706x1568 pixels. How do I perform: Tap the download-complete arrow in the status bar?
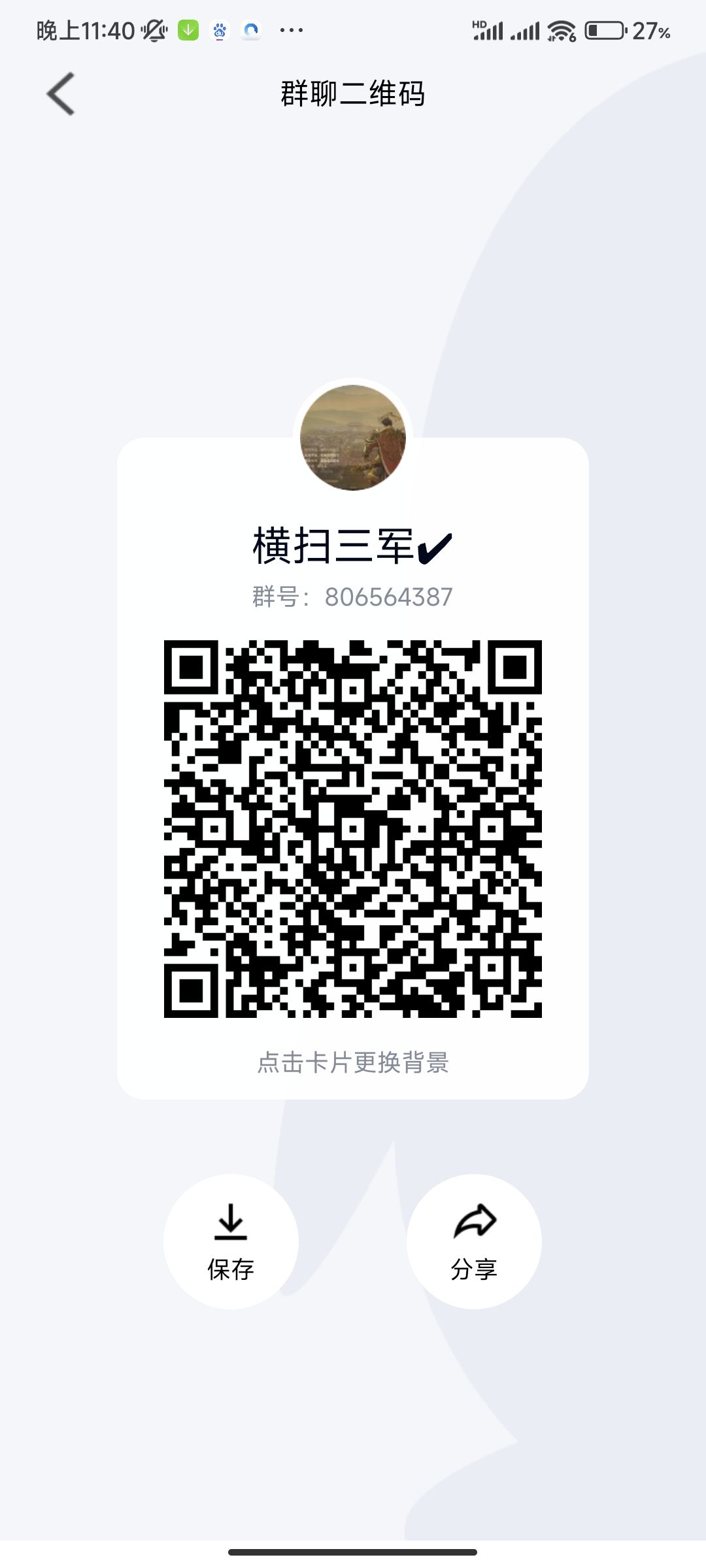click(188, 29)
